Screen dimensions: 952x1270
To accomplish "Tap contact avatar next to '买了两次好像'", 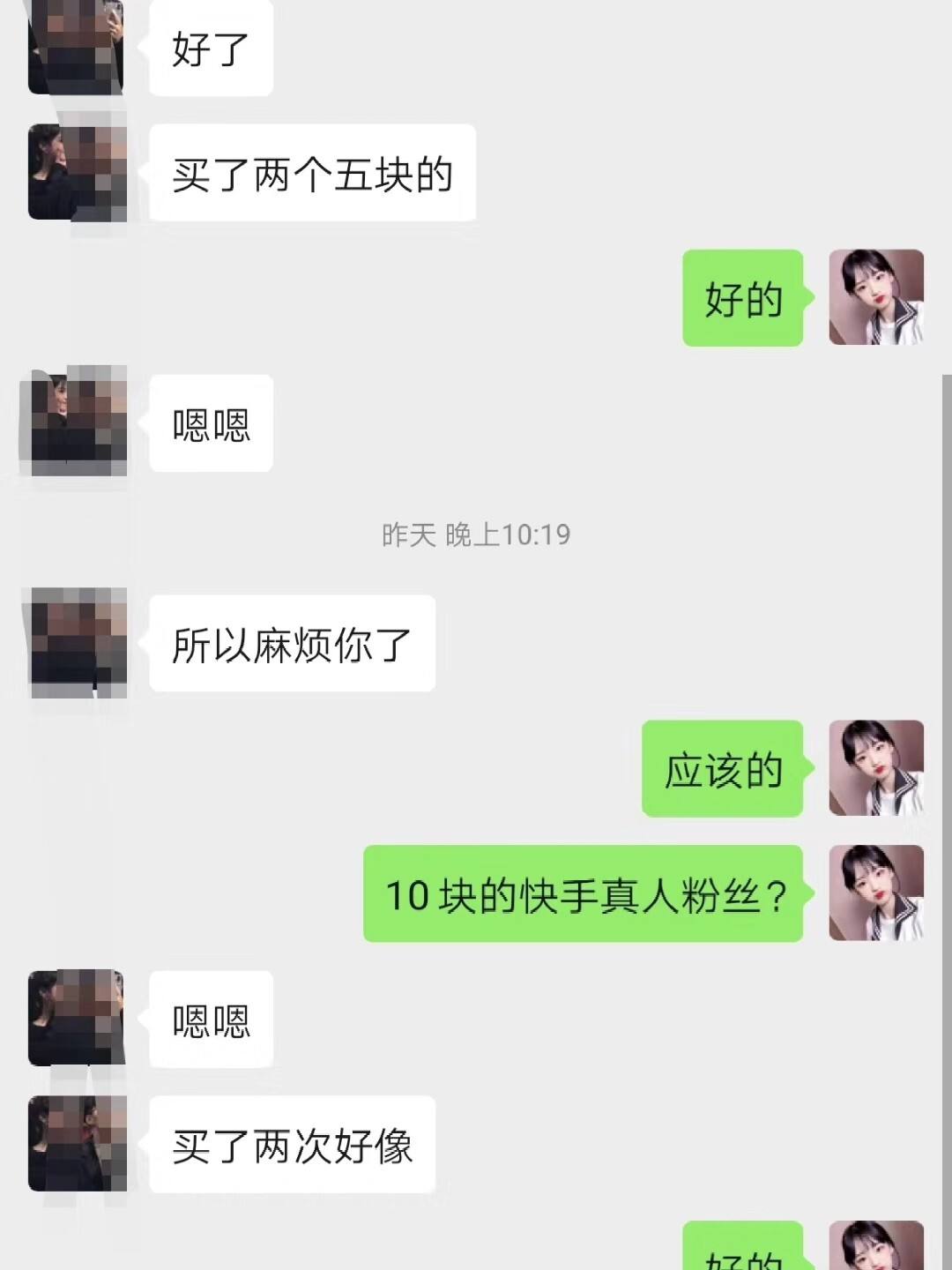I will click(x=78, y=1144).
